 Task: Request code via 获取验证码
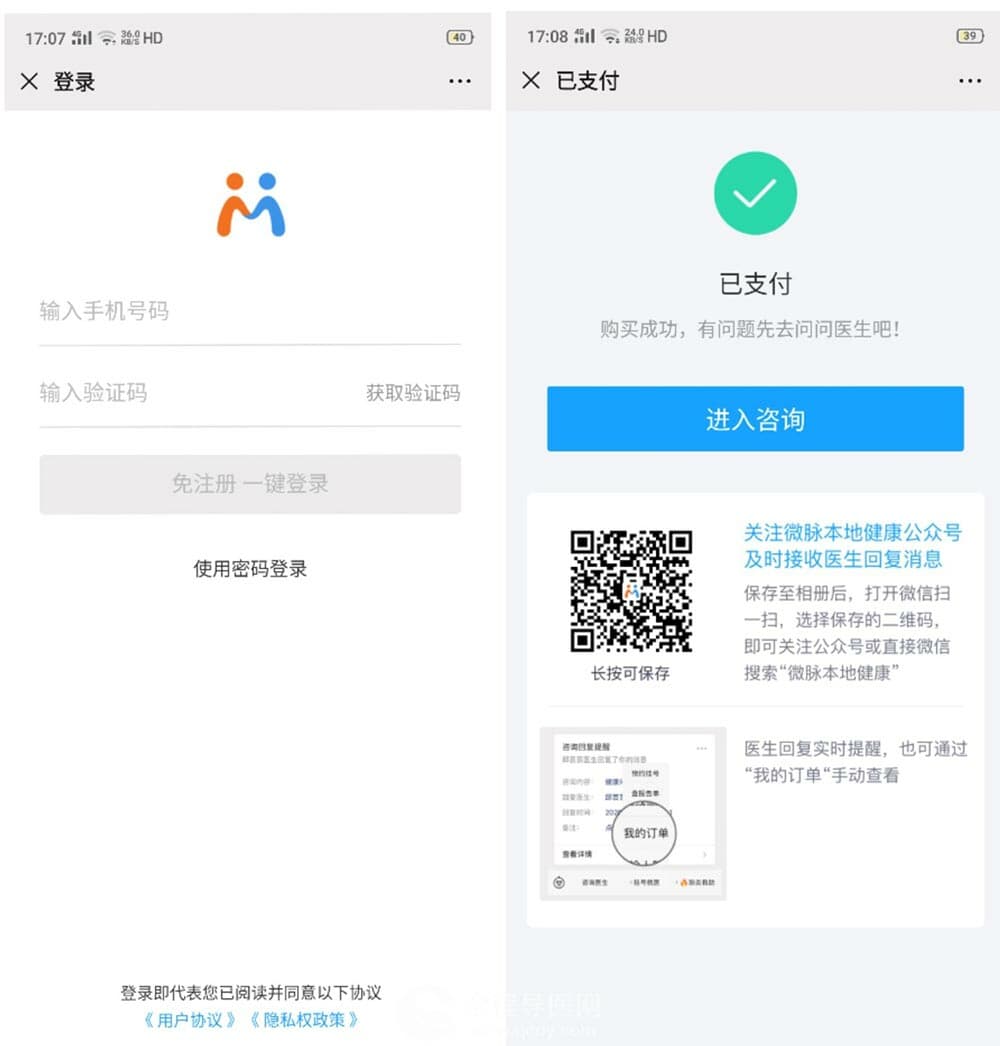click(x=413, y=393)
